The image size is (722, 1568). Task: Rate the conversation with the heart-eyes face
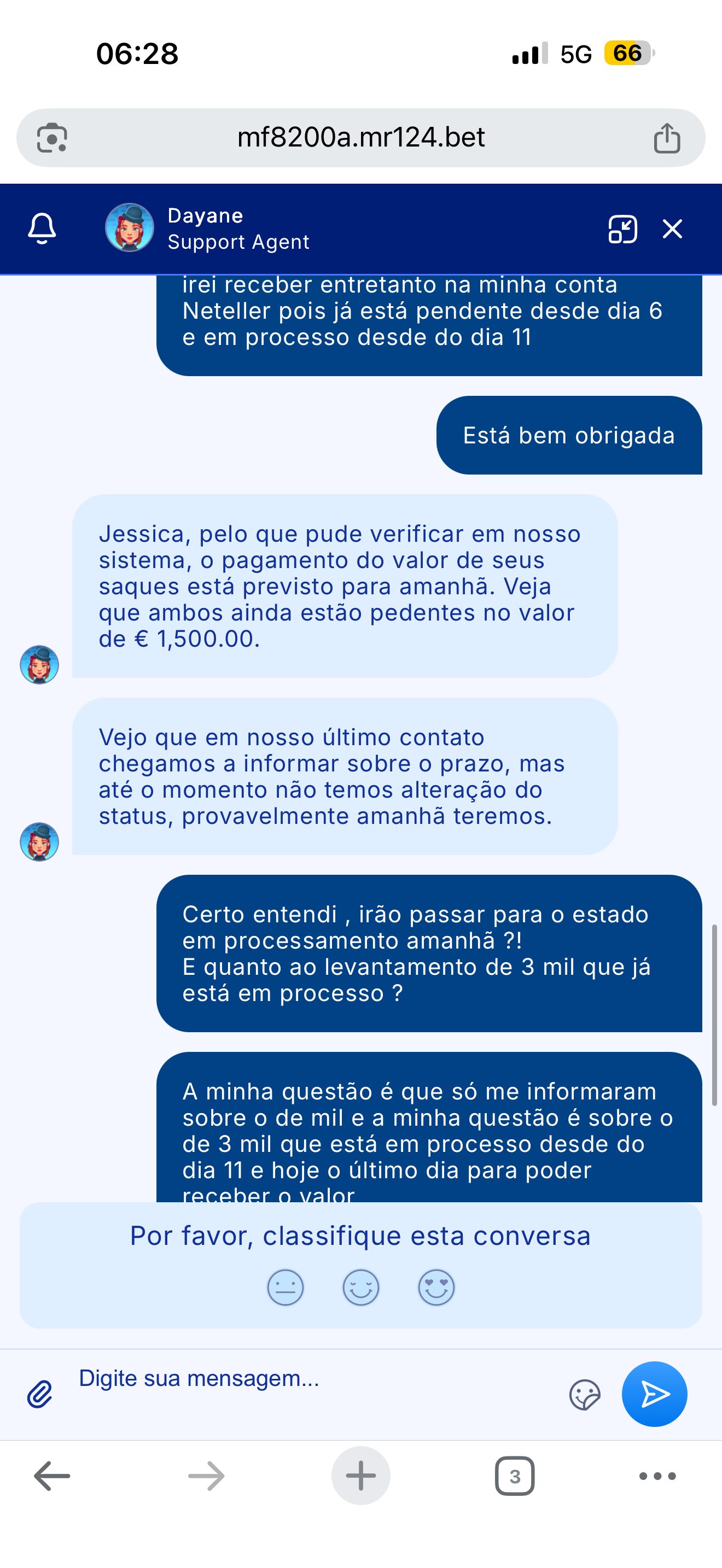(x=436, y=1288)
